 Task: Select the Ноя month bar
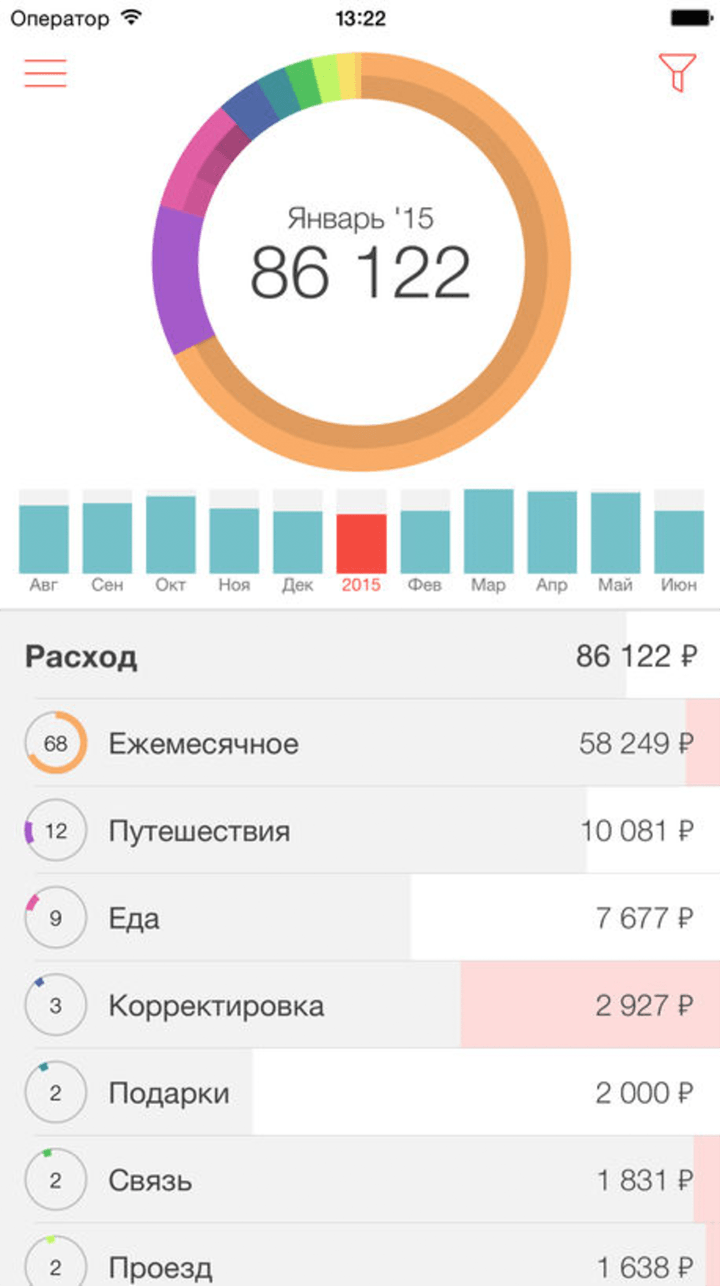(x=234, y=540)
